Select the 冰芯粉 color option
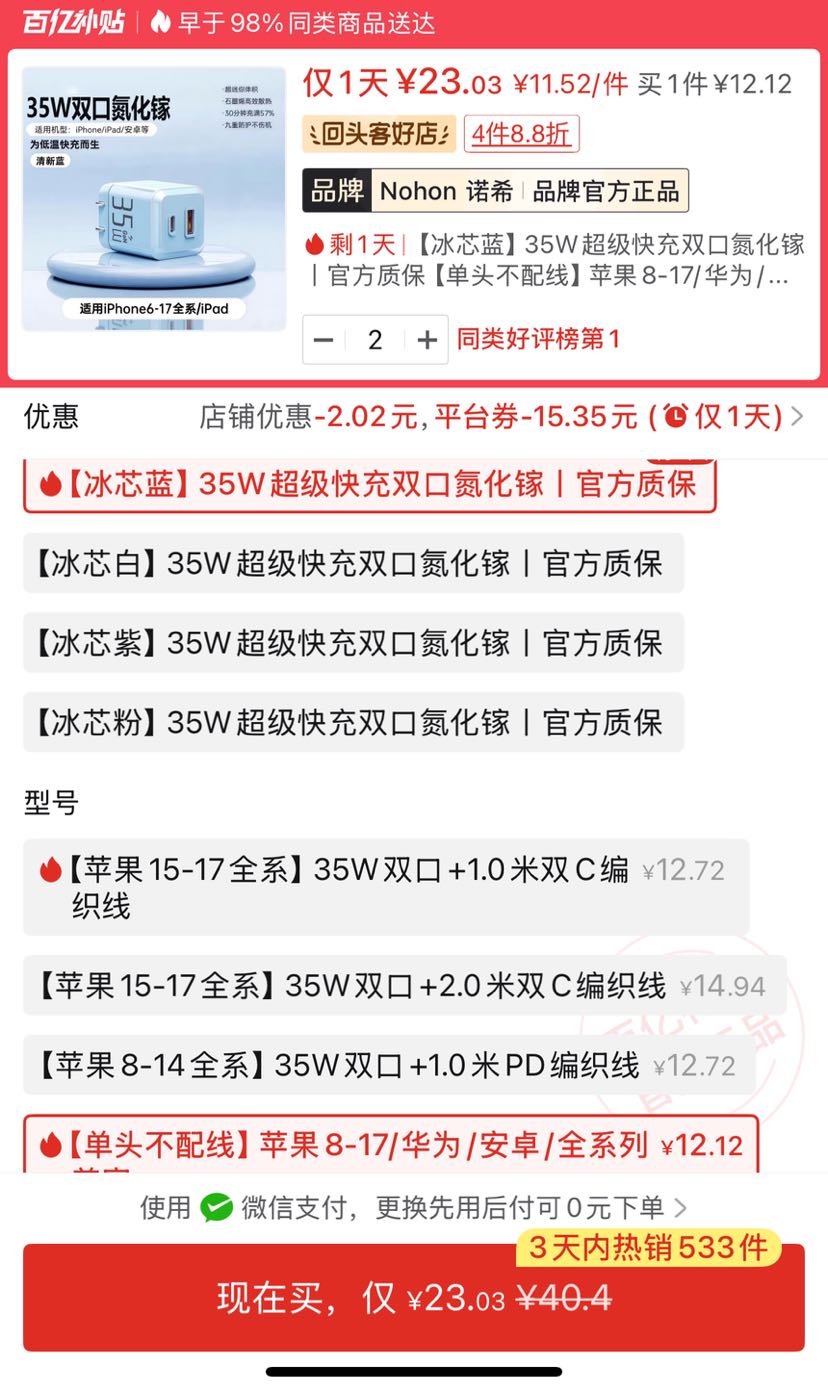The image size is (828, 1392). click(x=353, y=722)
